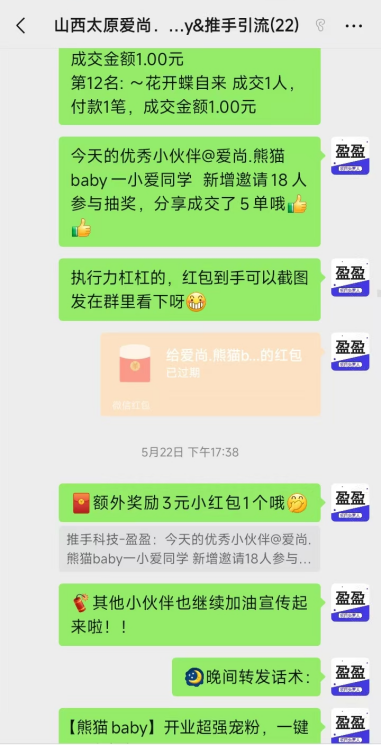Open the expired red packet for 爱尚.熊猫b

(210, 374)
